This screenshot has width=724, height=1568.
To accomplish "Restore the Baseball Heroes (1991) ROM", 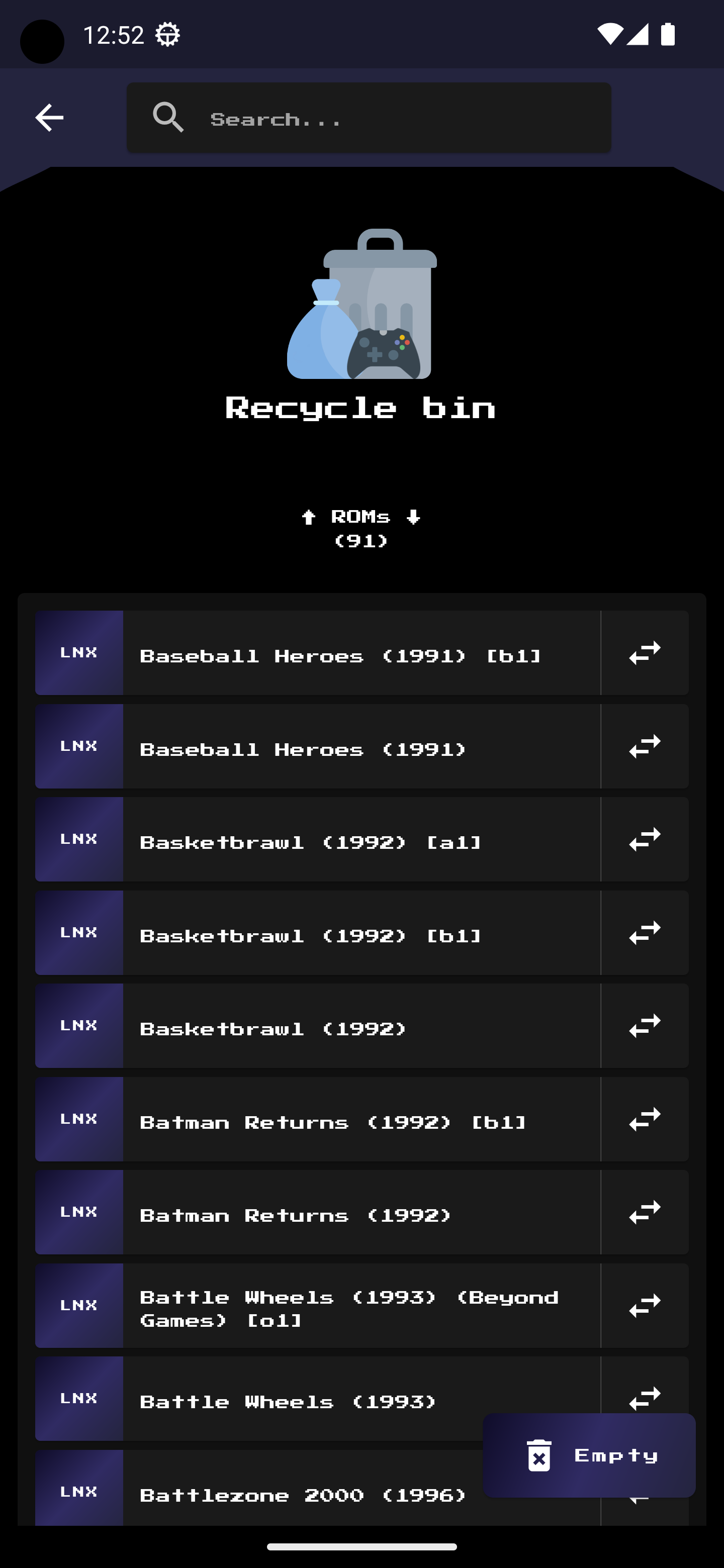I will coord(645,746).
